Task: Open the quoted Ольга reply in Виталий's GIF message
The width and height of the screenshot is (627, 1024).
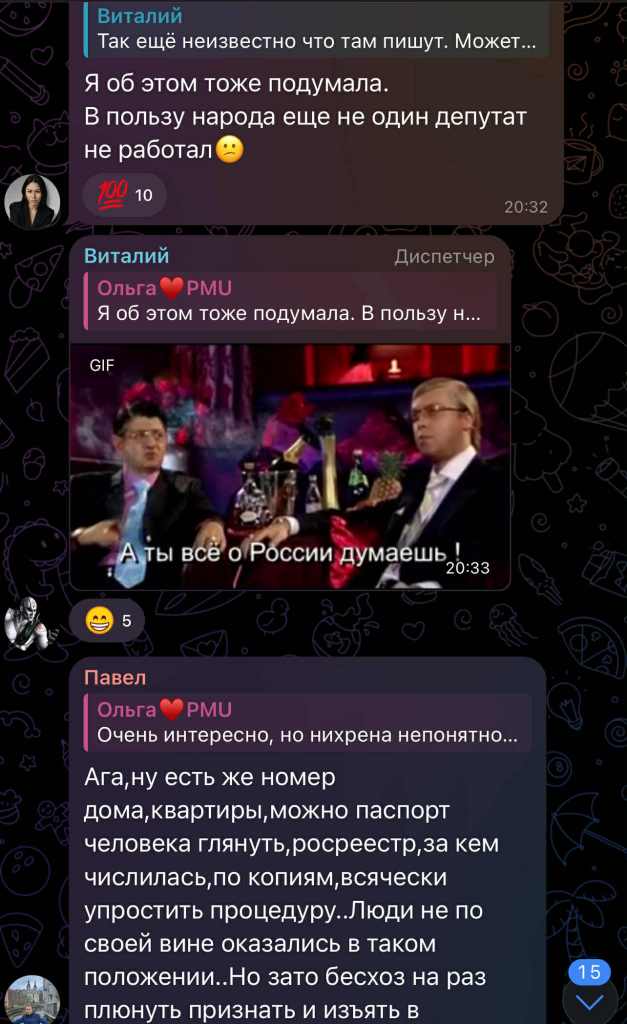Action: coord(289,302)
